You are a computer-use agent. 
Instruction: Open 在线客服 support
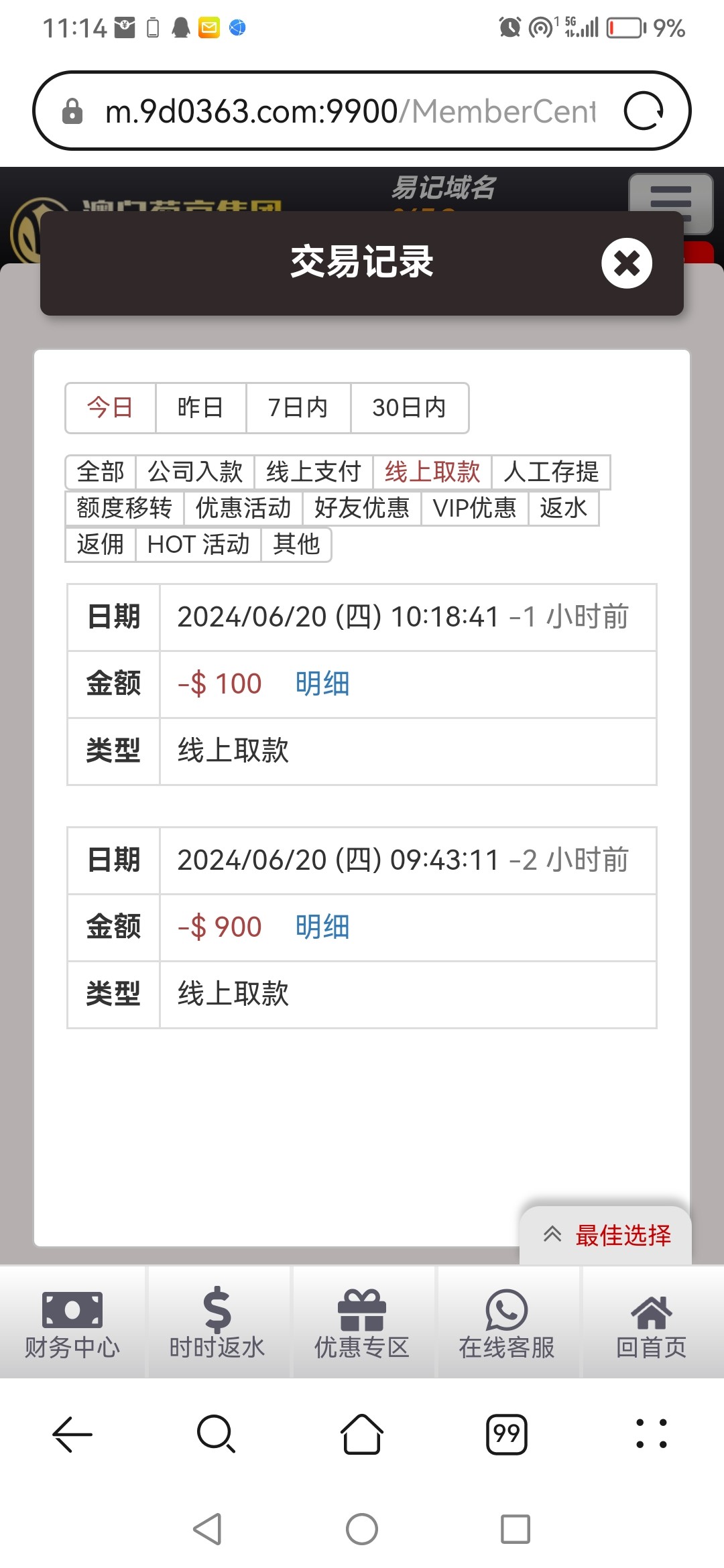(507, 1323)
